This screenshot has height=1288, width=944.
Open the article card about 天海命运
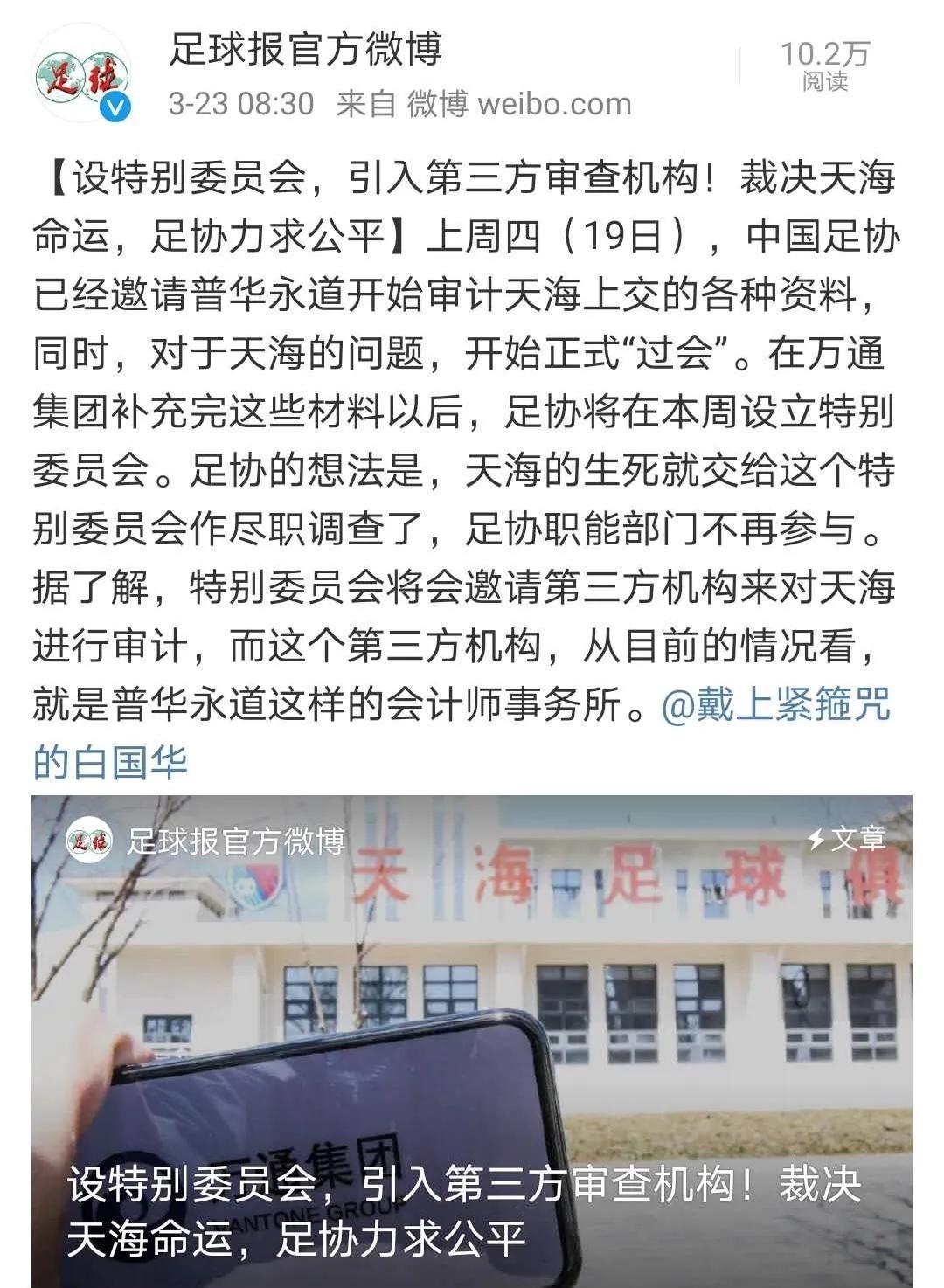point(472,1040)
